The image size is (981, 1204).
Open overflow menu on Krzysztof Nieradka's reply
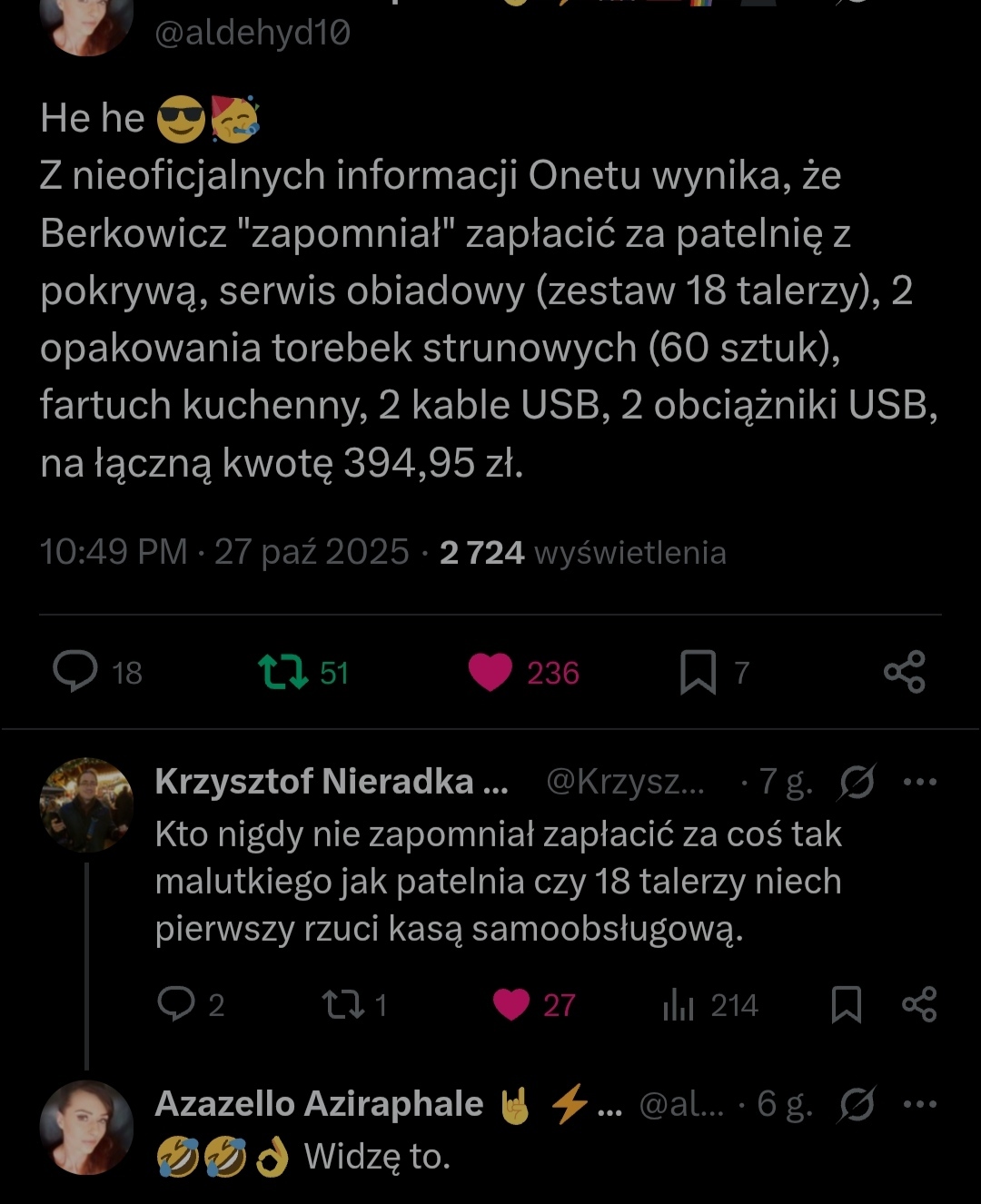(x=920, y=781)
